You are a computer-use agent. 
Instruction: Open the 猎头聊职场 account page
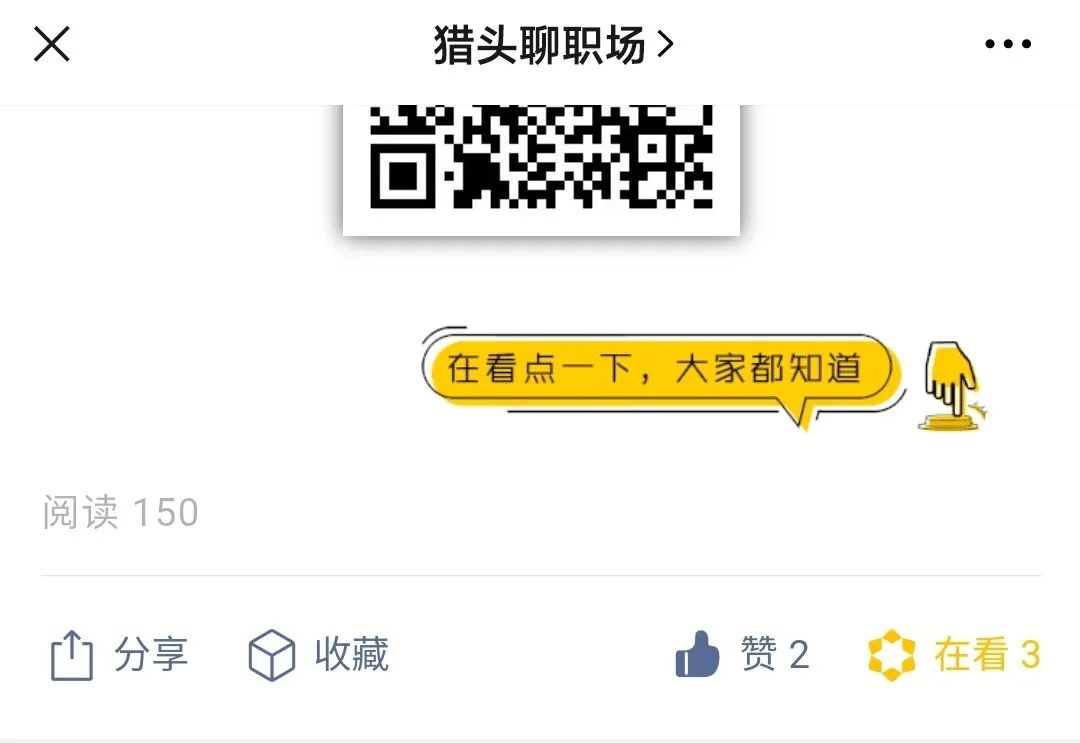(x=553, y=45)
